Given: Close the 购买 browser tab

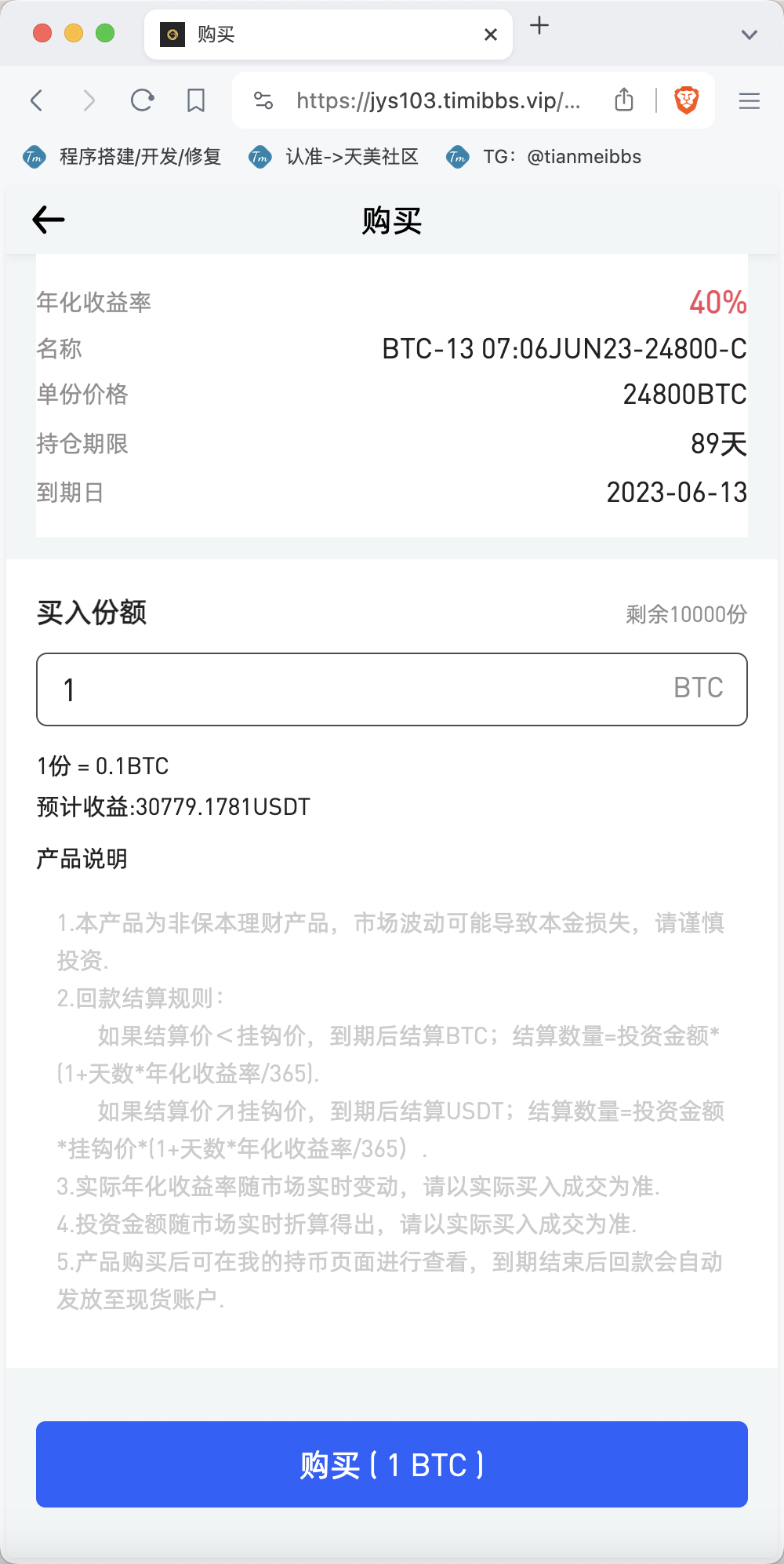Looking at the screenshot, I should [x=491, y=35].
